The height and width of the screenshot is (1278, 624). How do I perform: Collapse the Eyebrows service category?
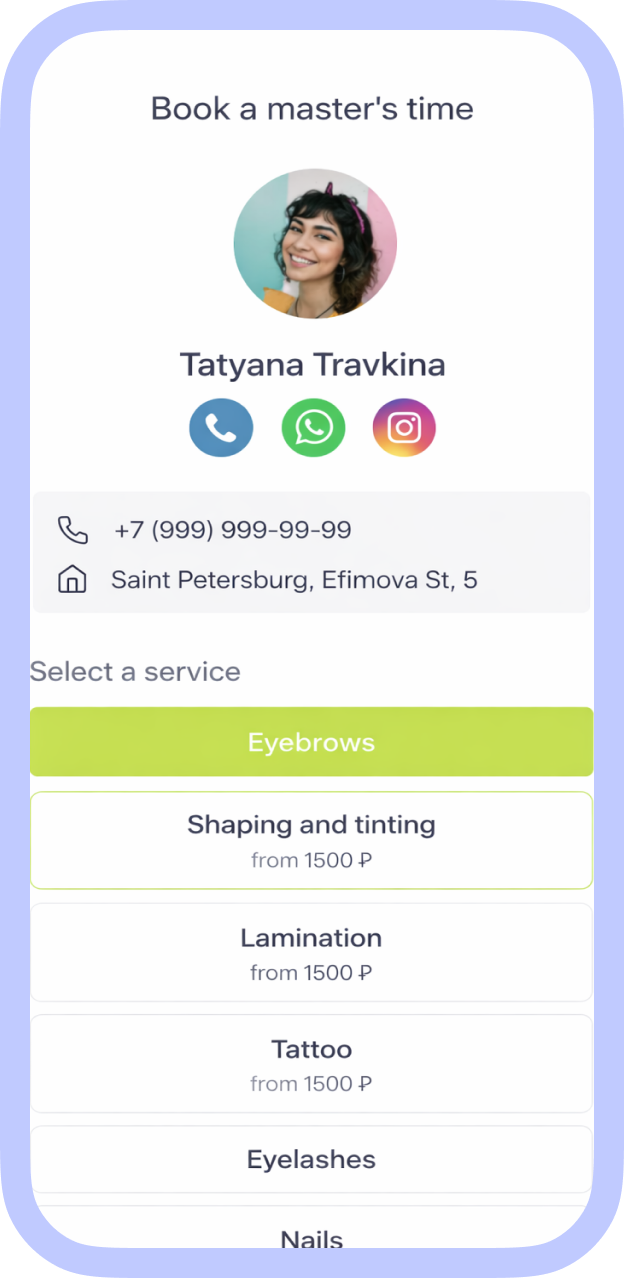(311, 742)
